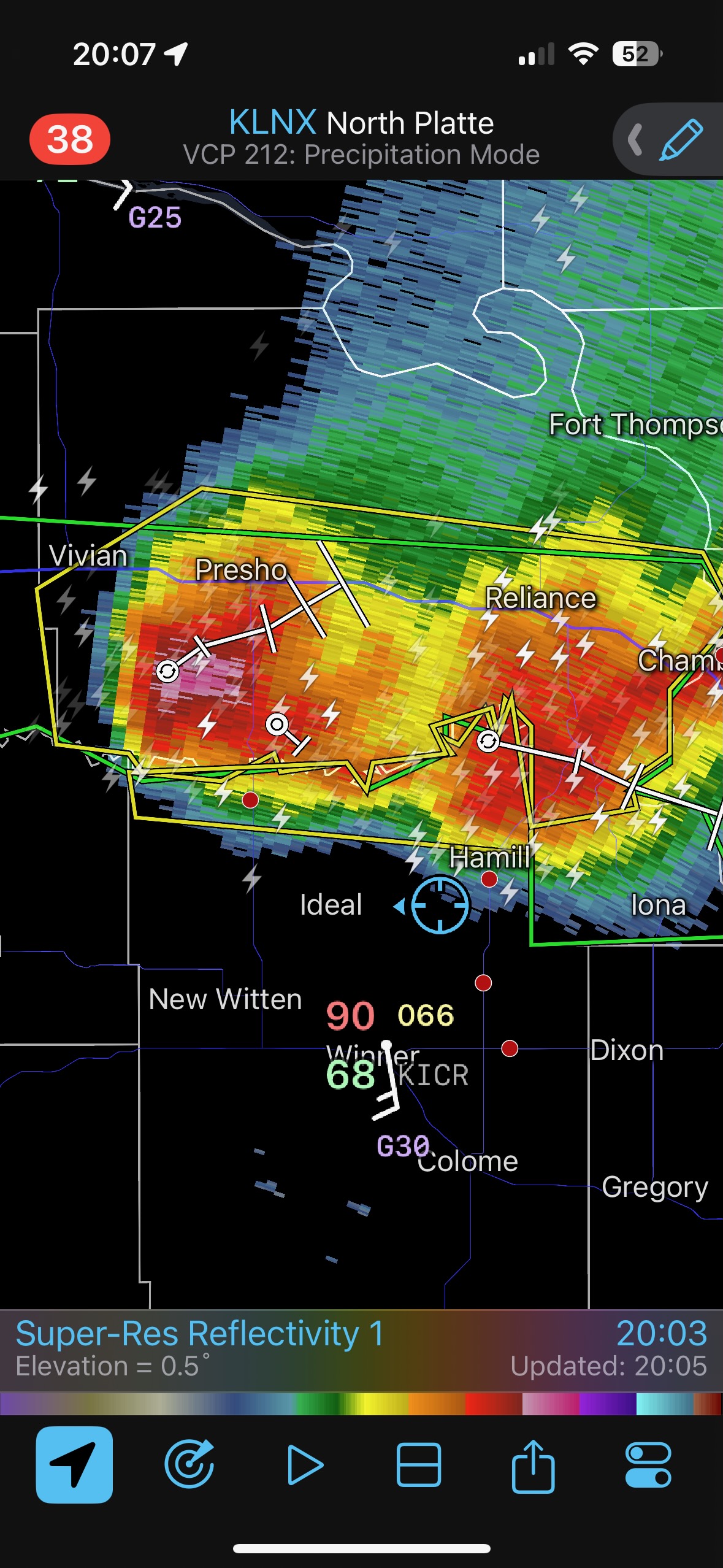The width and height of the screenshot is (723, 1568).
Task: Play the radar animation loop
Action: 305,1464
